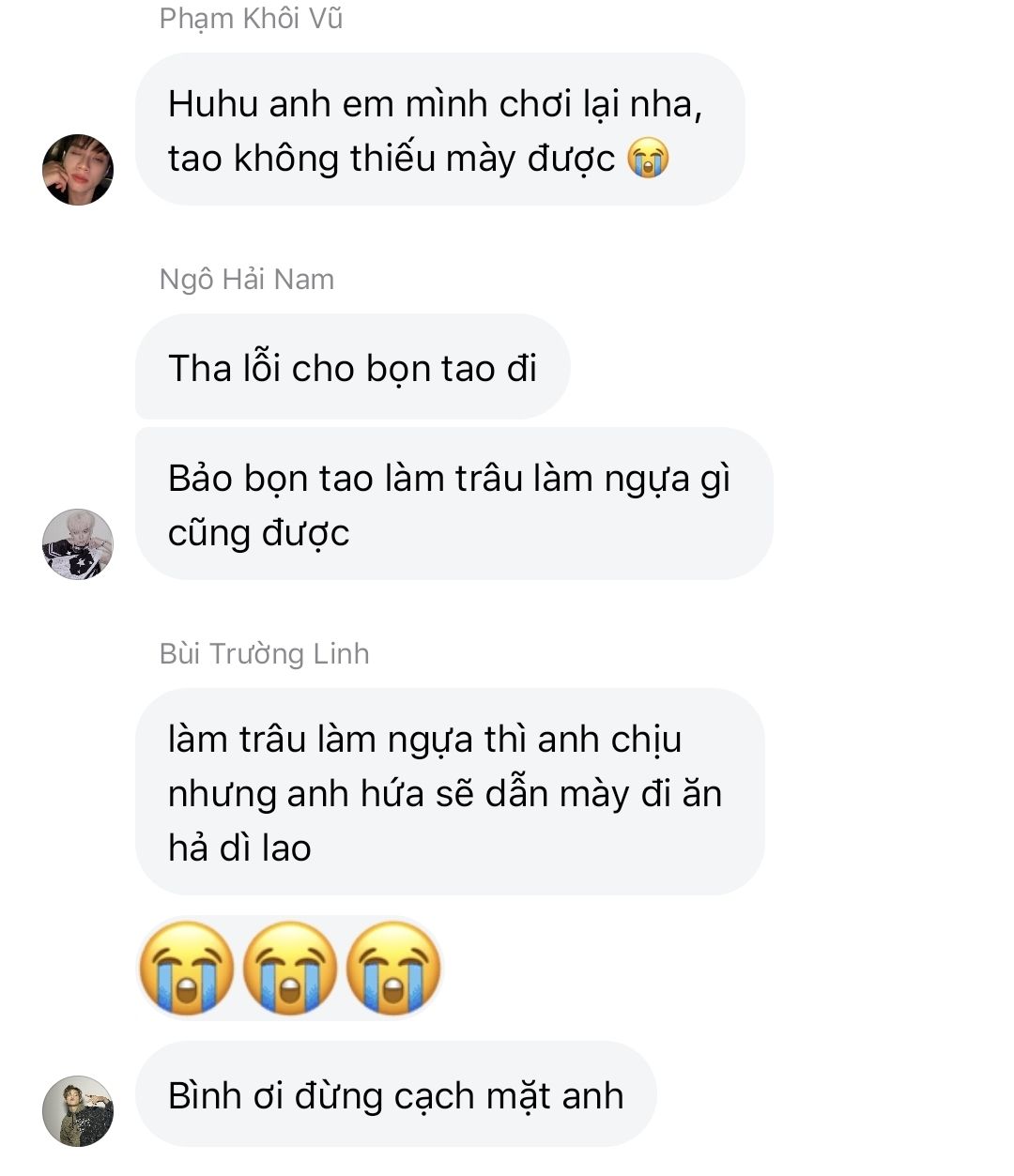
Task: Open Phạm Khôi Vũ's profile picture
Action: point(78,170)
